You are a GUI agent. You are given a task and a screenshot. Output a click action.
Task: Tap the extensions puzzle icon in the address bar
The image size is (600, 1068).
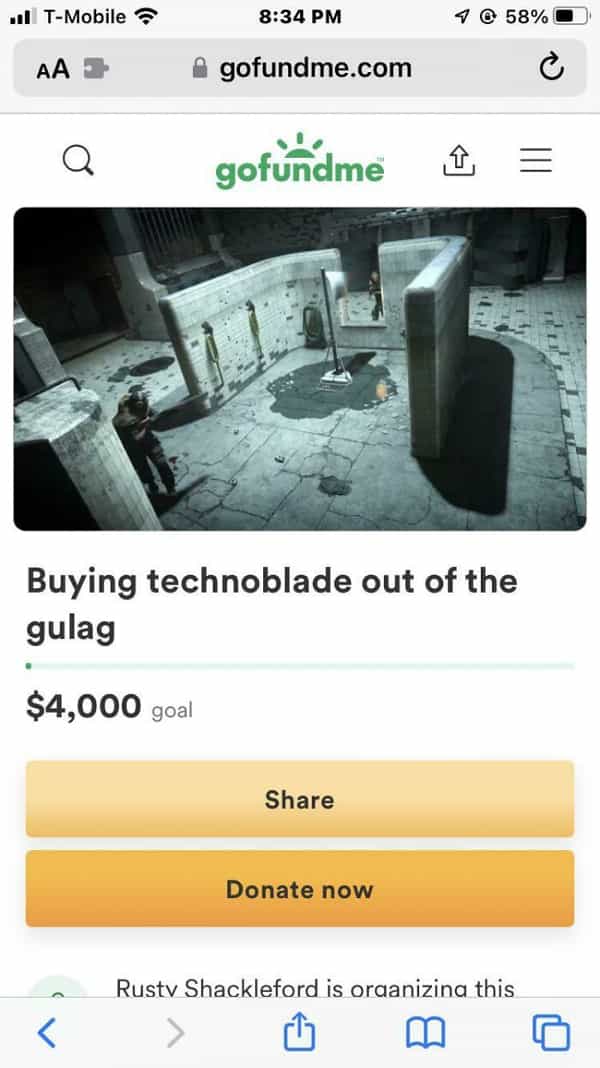[x=97, y=68]
